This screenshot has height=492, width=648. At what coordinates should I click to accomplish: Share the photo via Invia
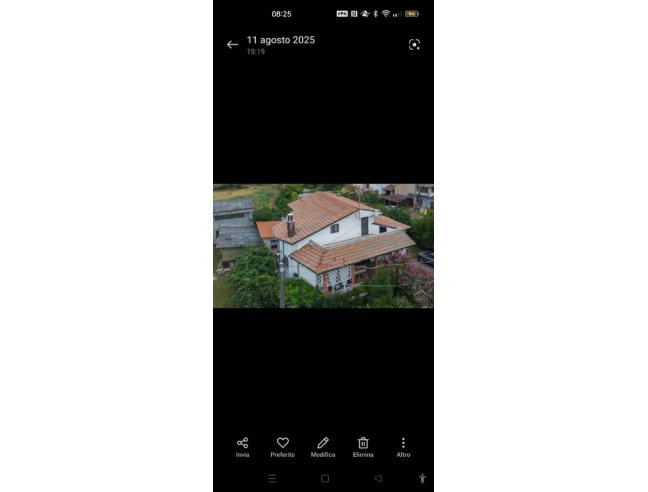point(243,445)
